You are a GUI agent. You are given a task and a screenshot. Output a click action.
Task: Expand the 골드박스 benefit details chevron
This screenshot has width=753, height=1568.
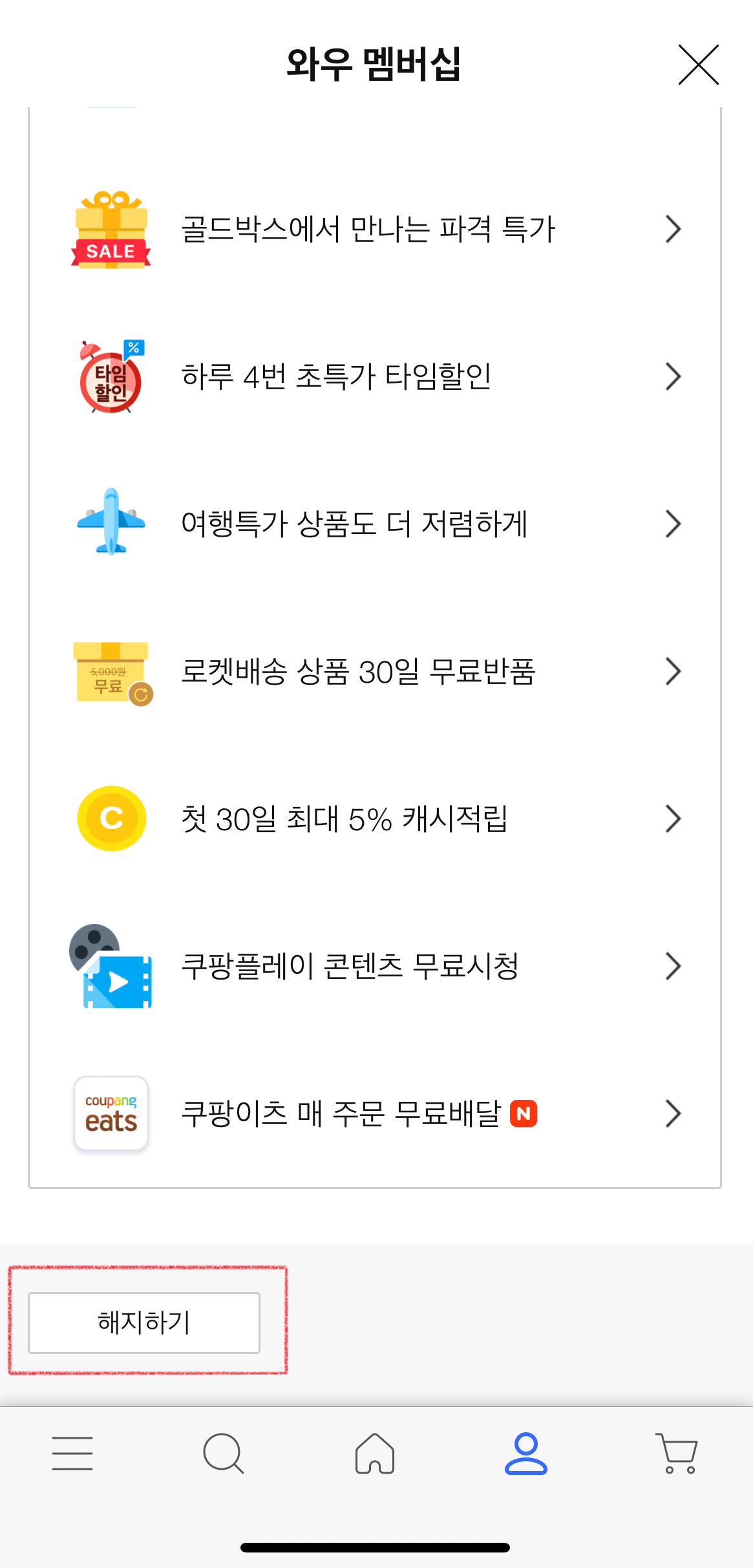click(673, 229)
